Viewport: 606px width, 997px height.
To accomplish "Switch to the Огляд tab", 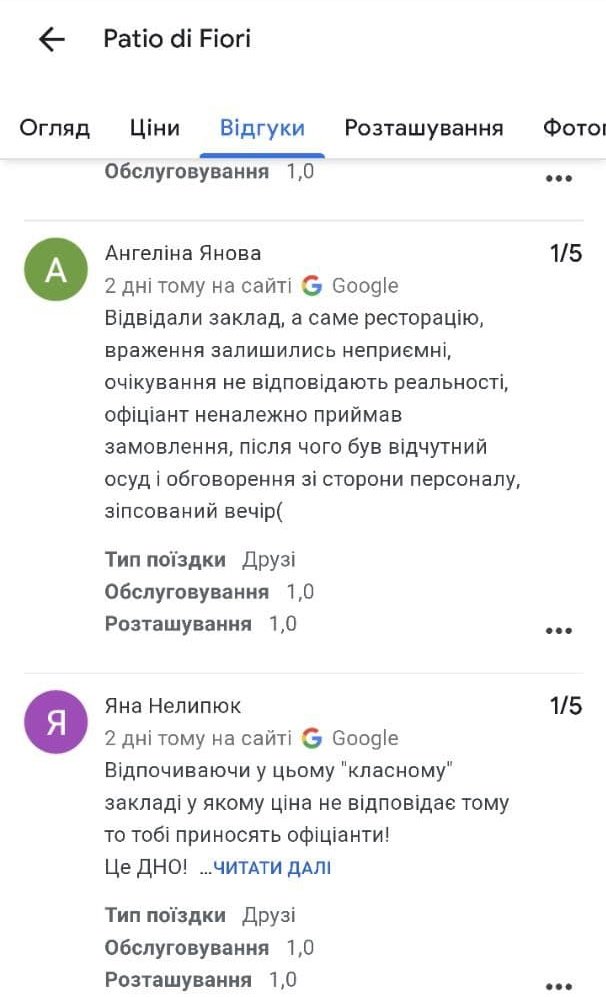I will point(55,128).
